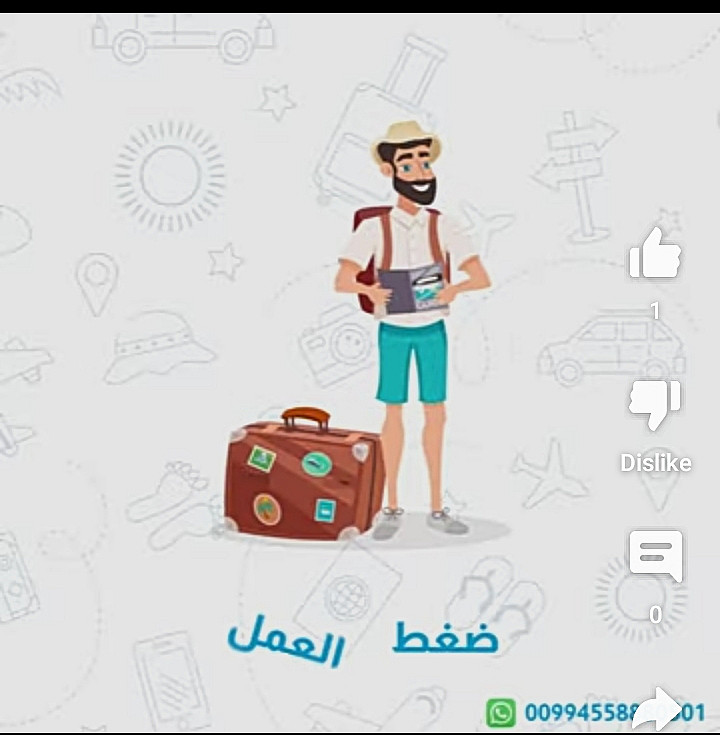The height and width of the screenshot is (735, 720).
Task: Like this short video
Action: (655, 254)
